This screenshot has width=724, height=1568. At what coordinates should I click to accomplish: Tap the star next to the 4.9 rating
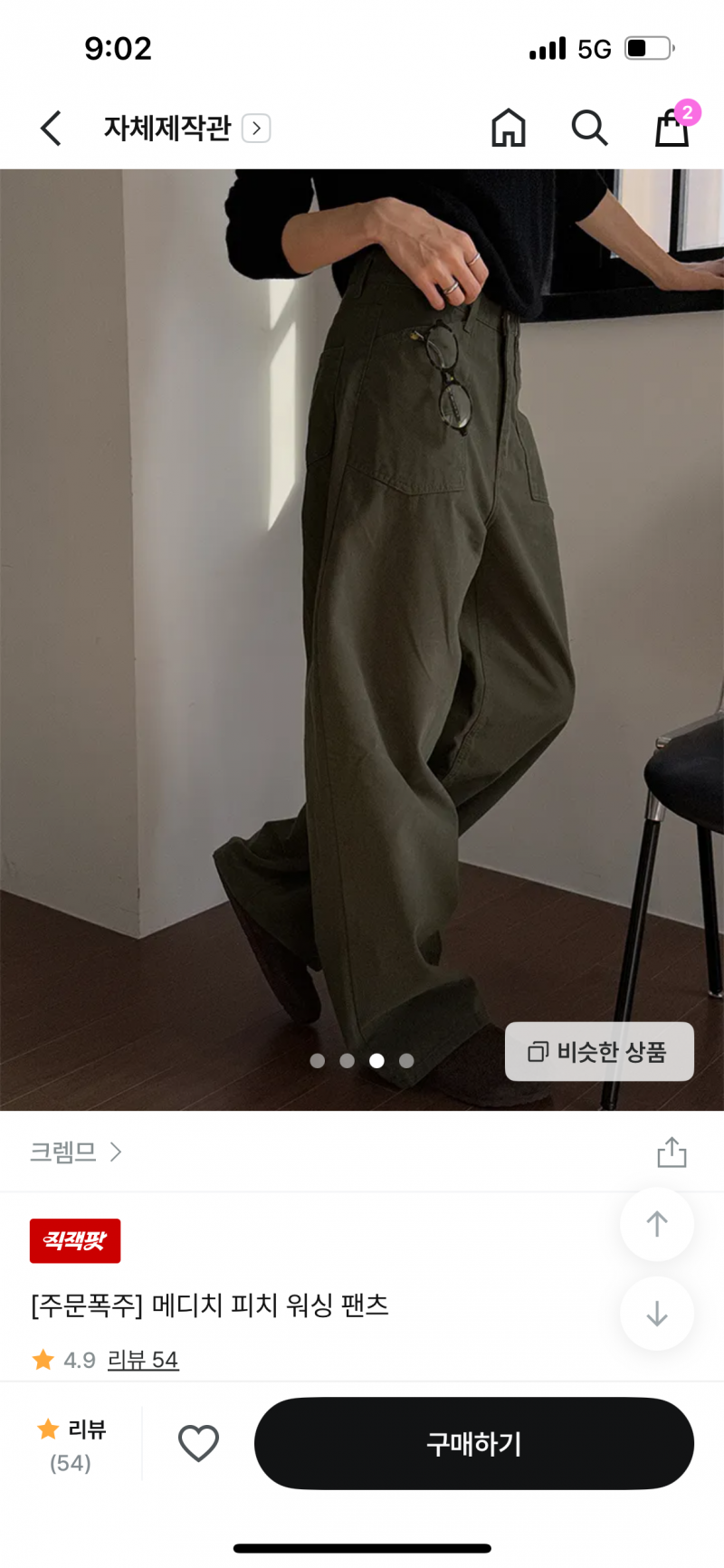pos(43,1360)
